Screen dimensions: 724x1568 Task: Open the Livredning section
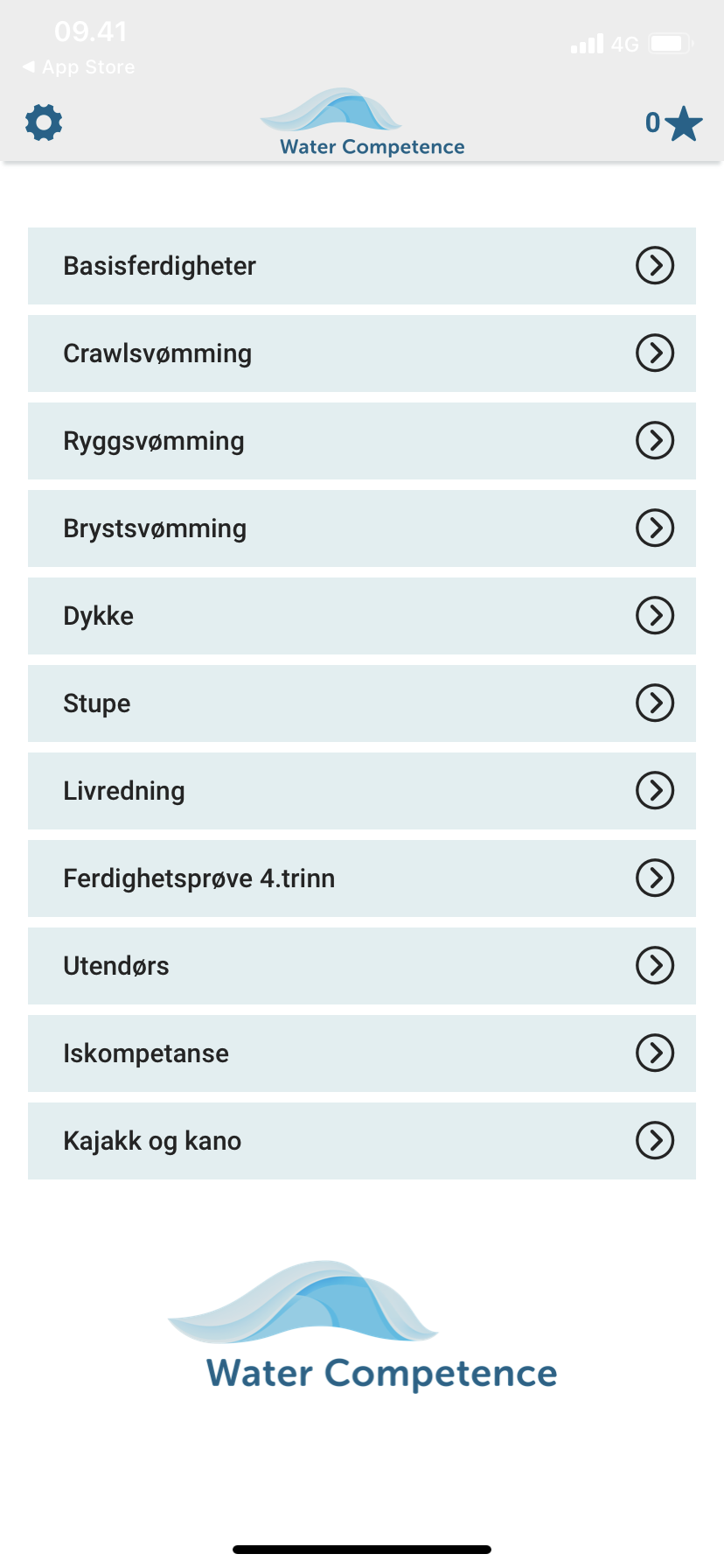(x=362, y=791)
